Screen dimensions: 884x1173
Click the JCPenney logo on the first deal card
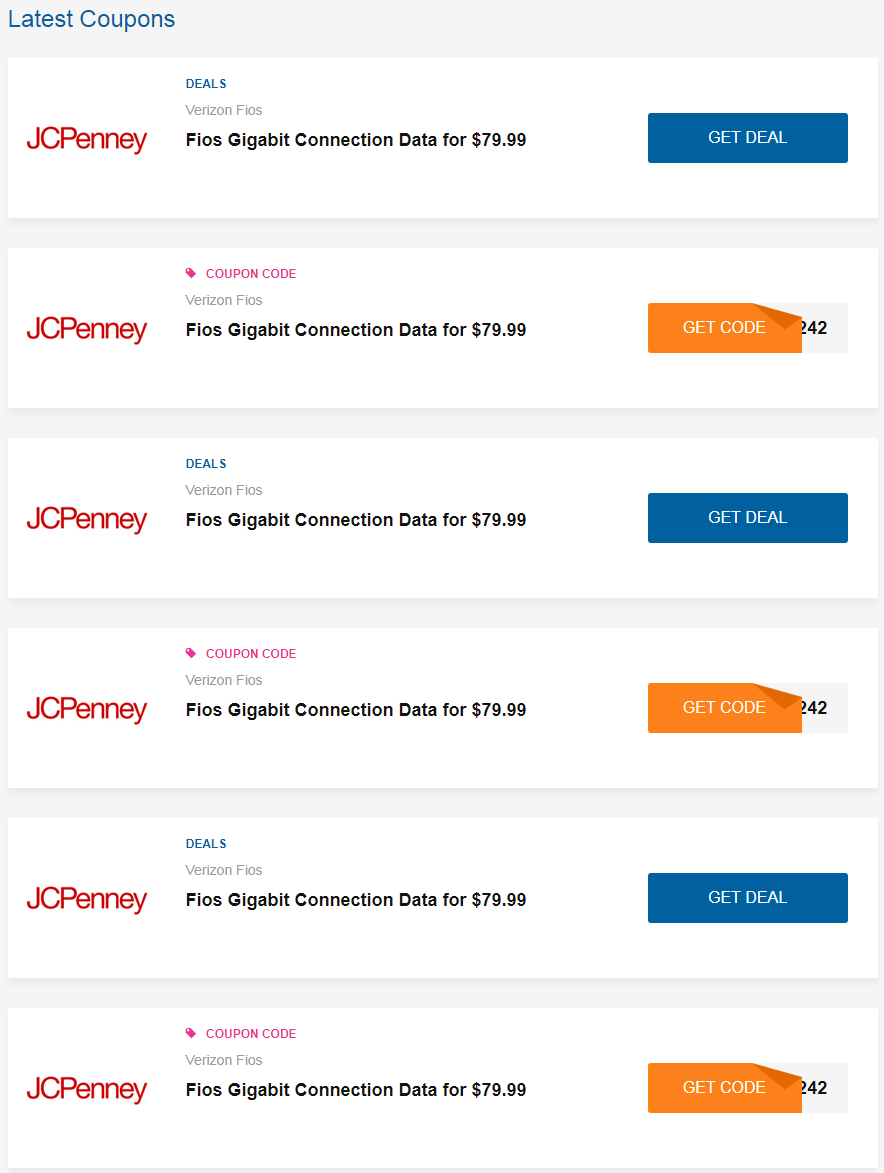(x=87, y=140)
